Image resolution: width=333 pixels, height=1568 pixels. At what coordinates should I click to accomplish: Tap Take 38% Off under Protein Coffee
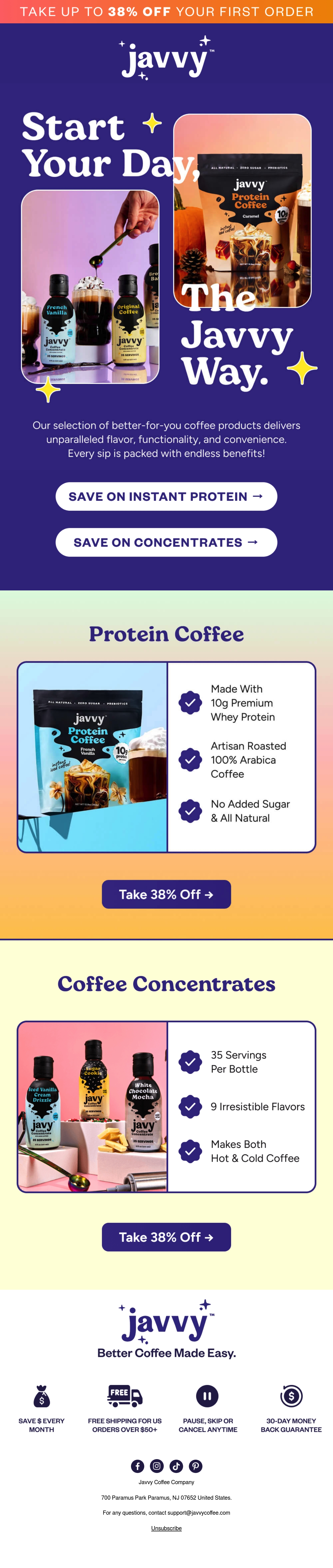coord(167,894)
